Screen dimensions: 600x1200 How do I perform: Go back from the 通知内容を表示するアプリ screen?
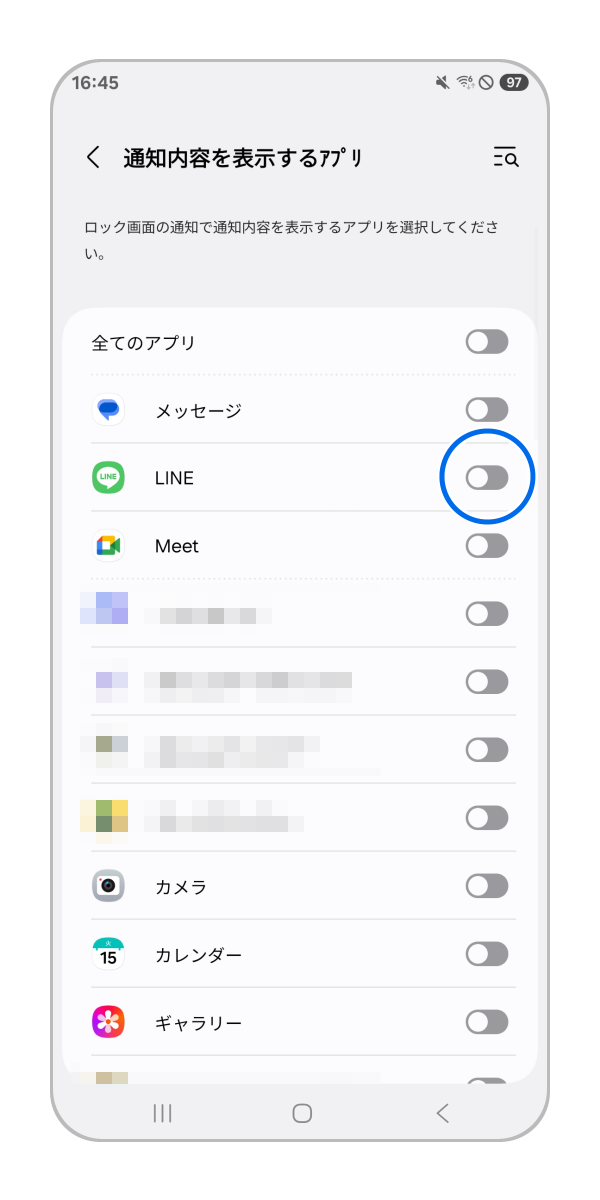94,157
